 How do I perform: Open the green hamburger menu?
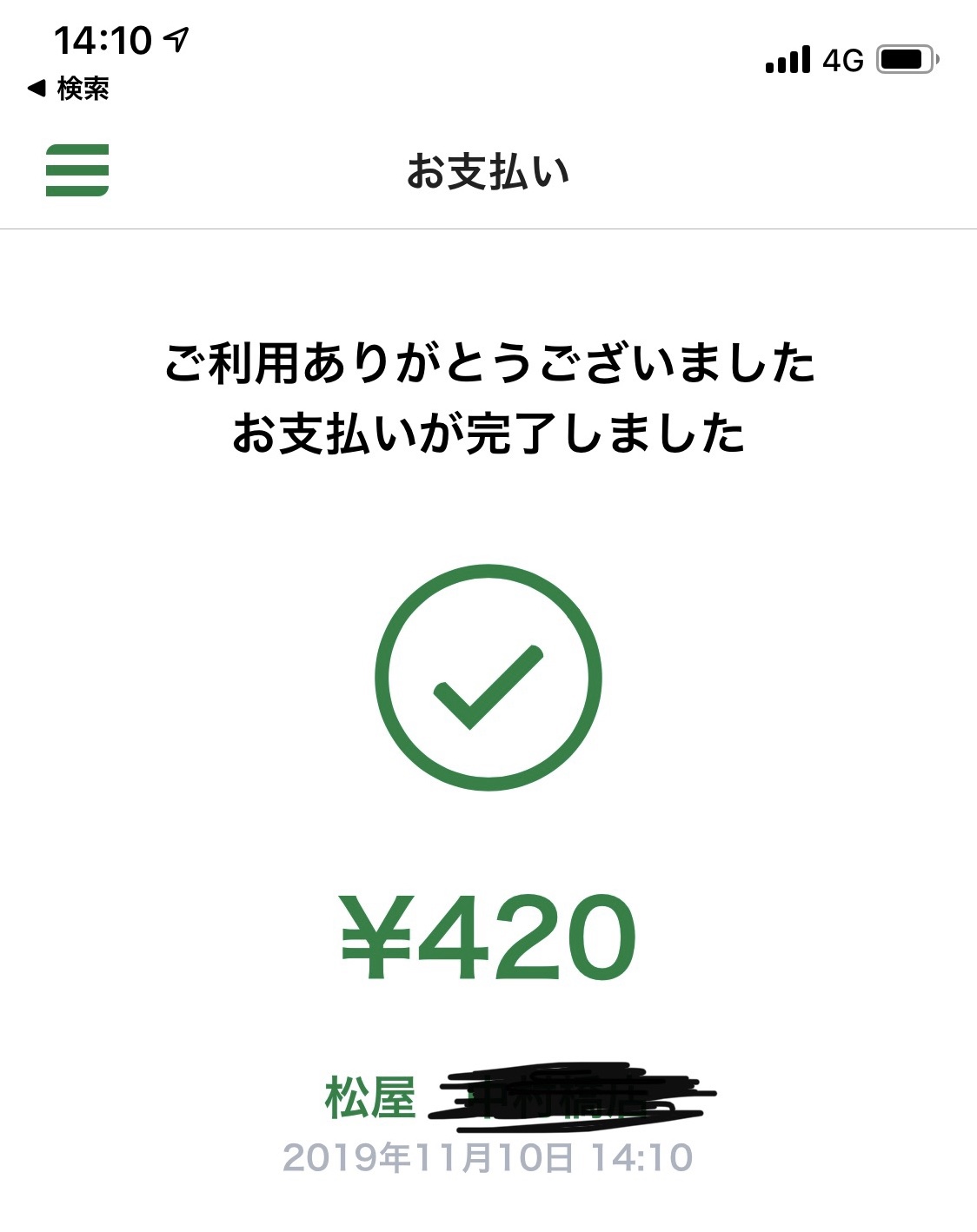tap(77, 170)
